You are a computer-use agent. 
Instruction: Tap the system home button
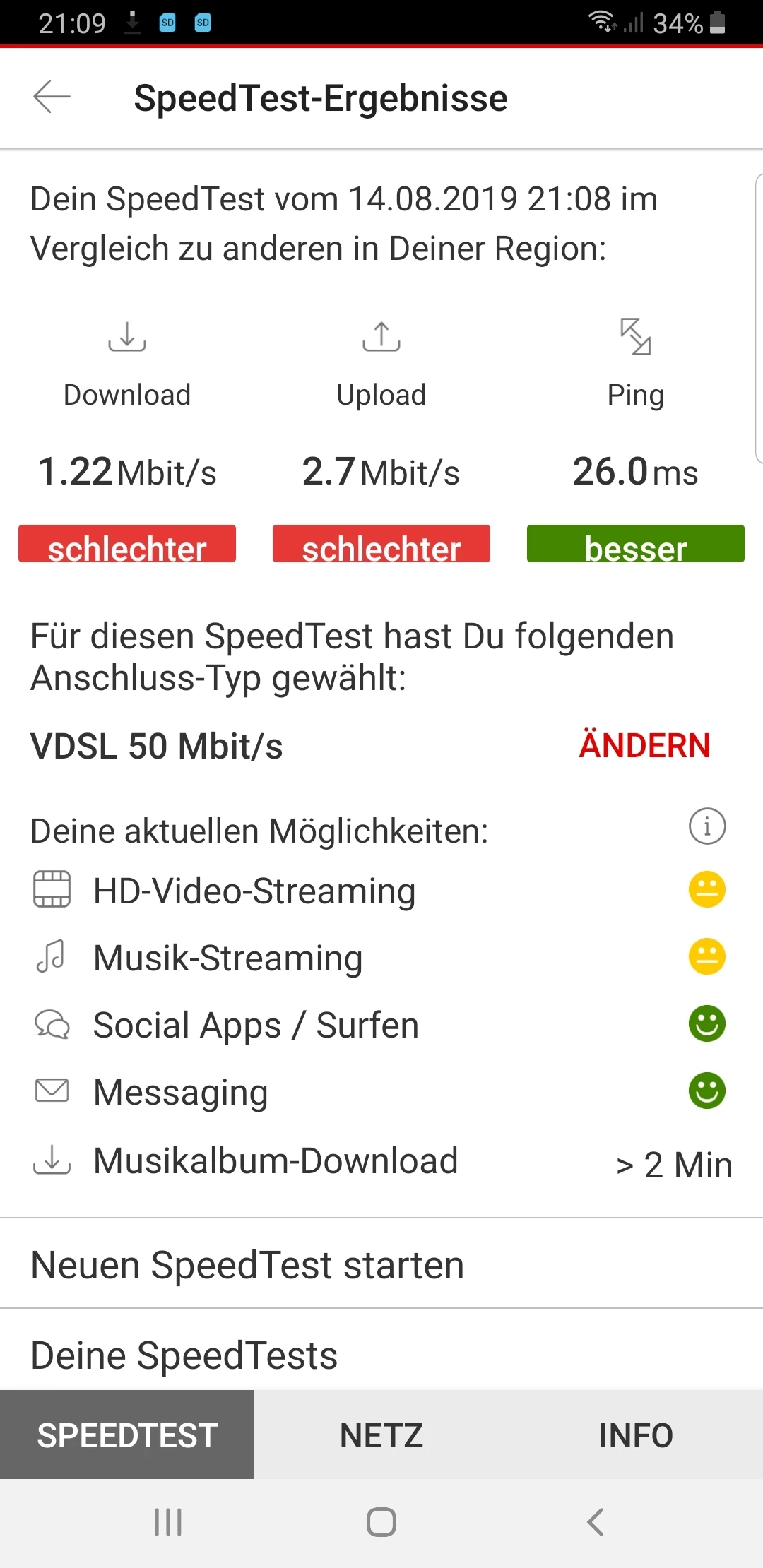click(381, 1522)
